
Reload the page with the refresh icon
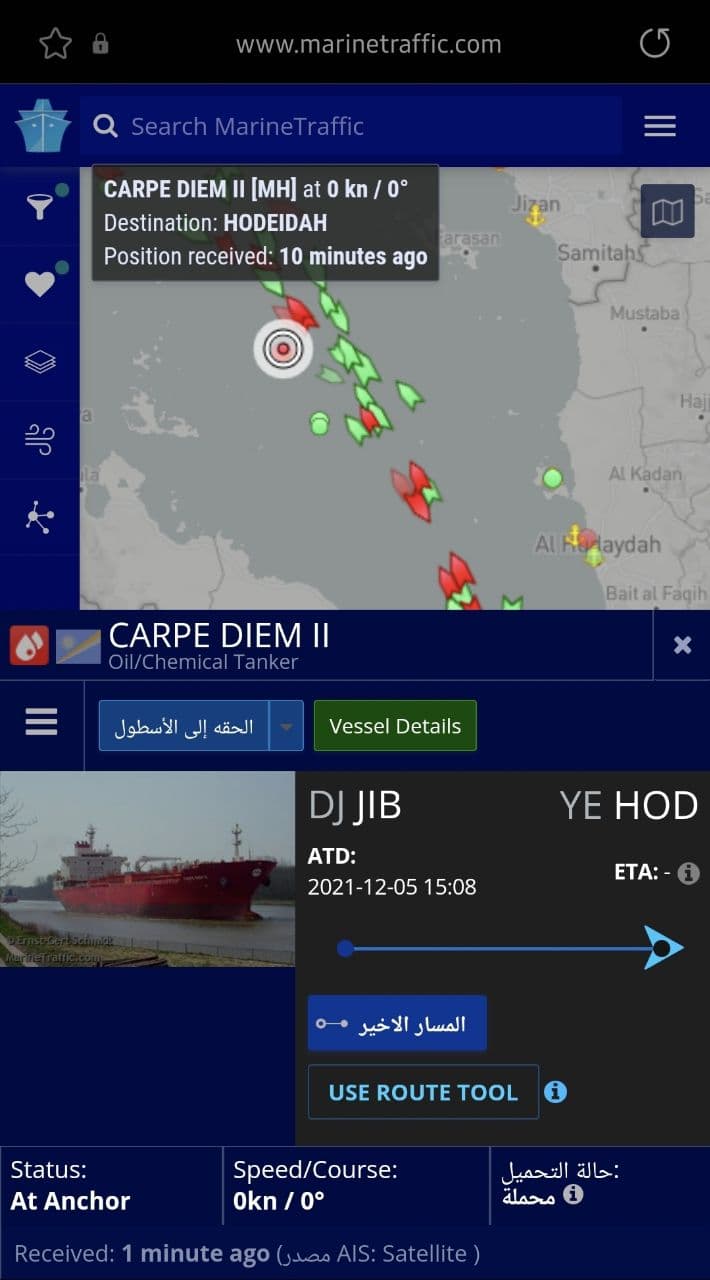[x=654, y=43]
